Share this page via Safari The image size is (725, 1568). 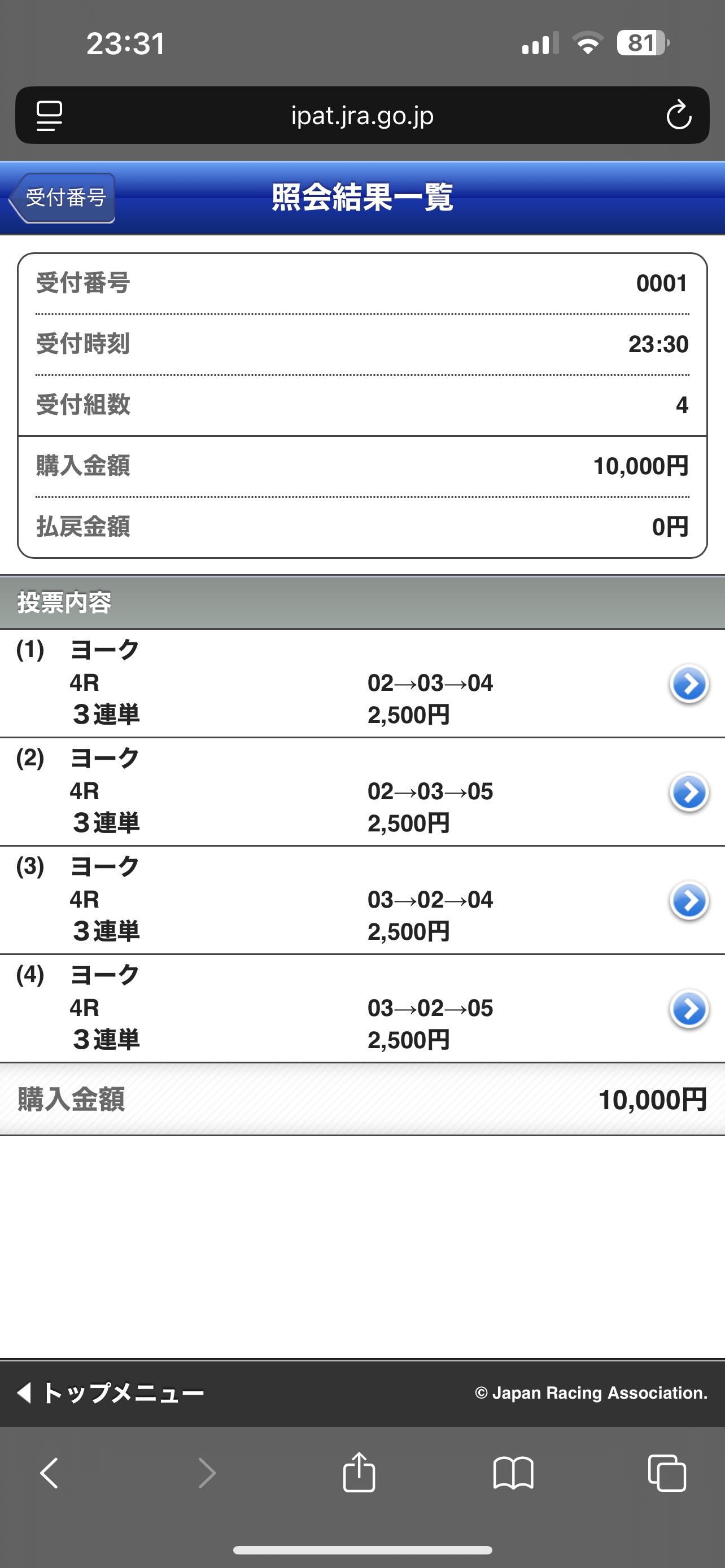pos(359,1473)
